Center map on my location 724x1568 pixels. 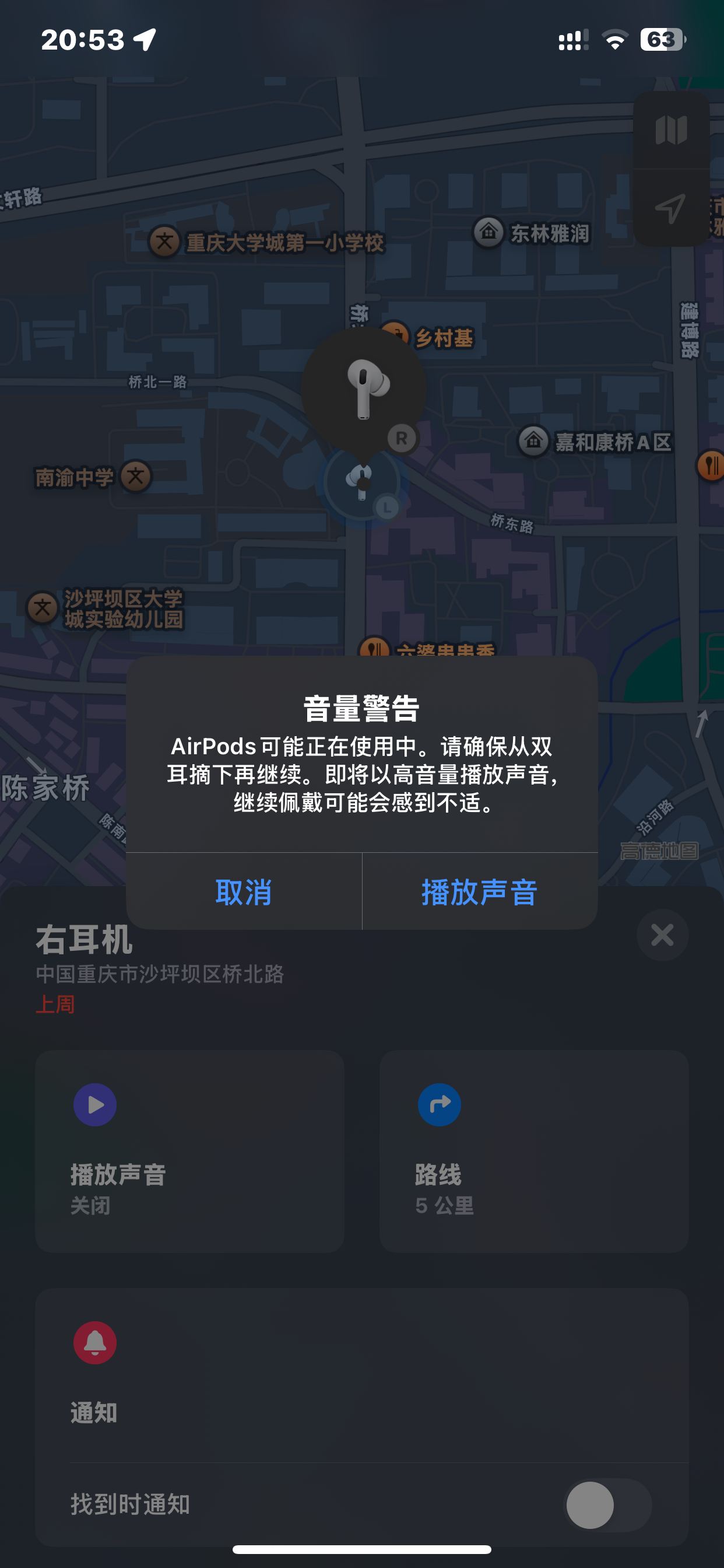pos(671,208)
